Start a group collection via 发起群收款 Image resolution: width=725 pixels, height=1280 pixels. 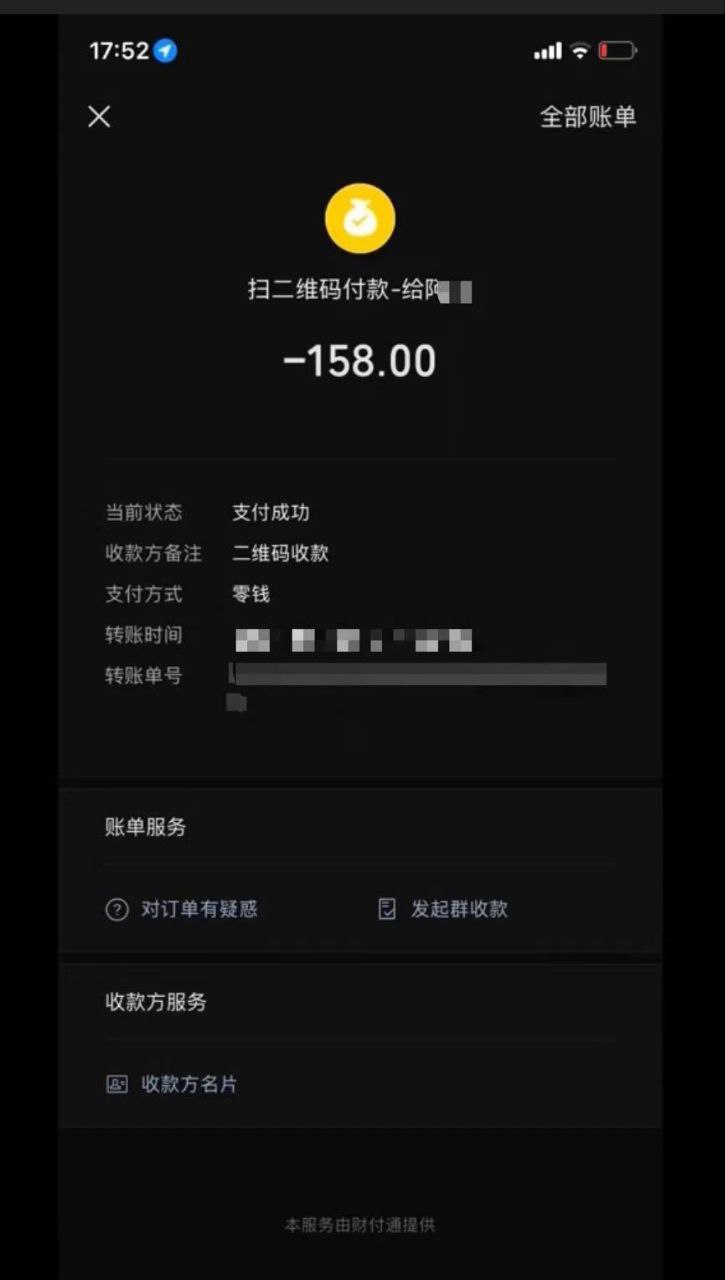pyautogui.click(x=443, y=909)
